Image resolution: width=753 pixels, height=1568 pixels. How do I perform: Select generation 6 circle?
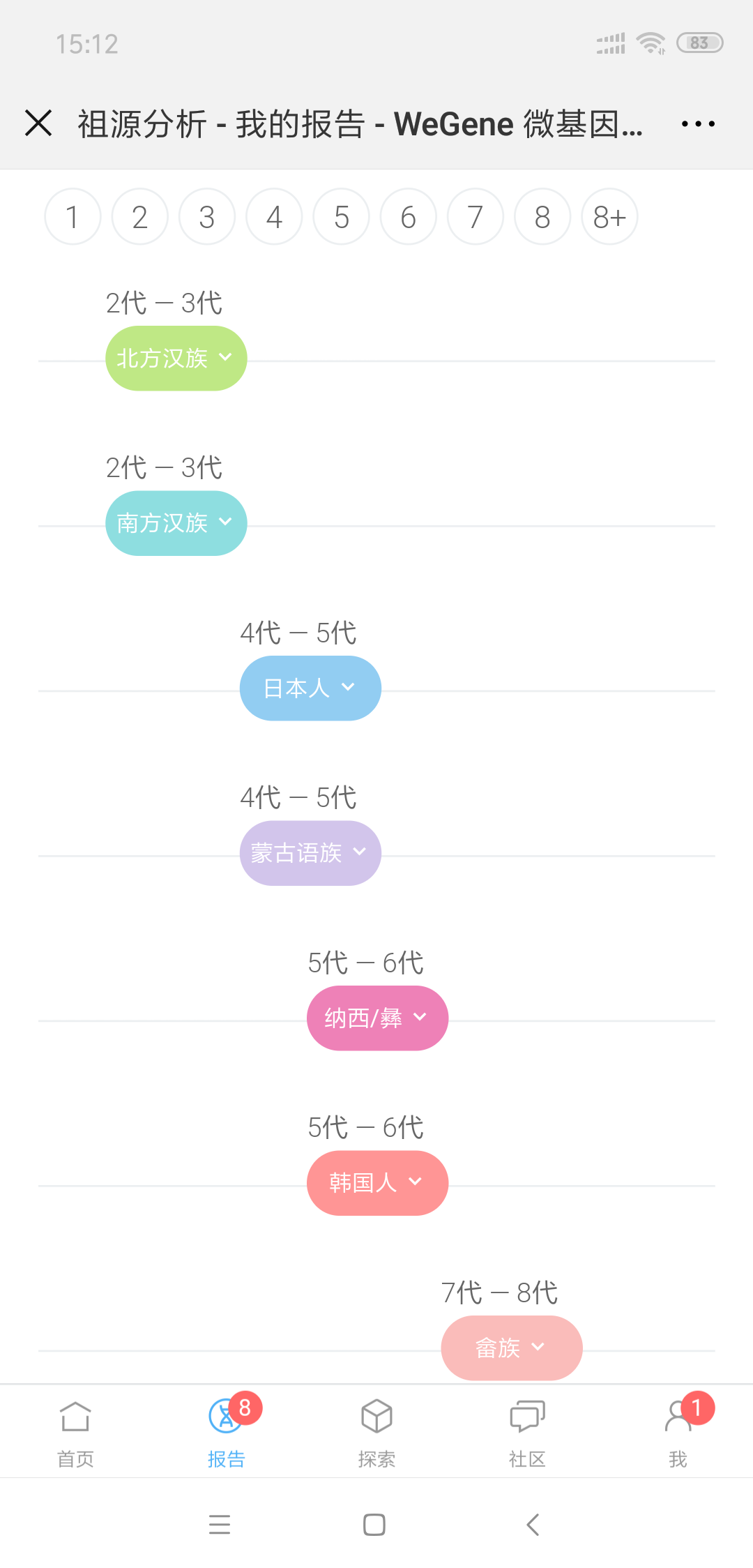click(x=409, y=217)
